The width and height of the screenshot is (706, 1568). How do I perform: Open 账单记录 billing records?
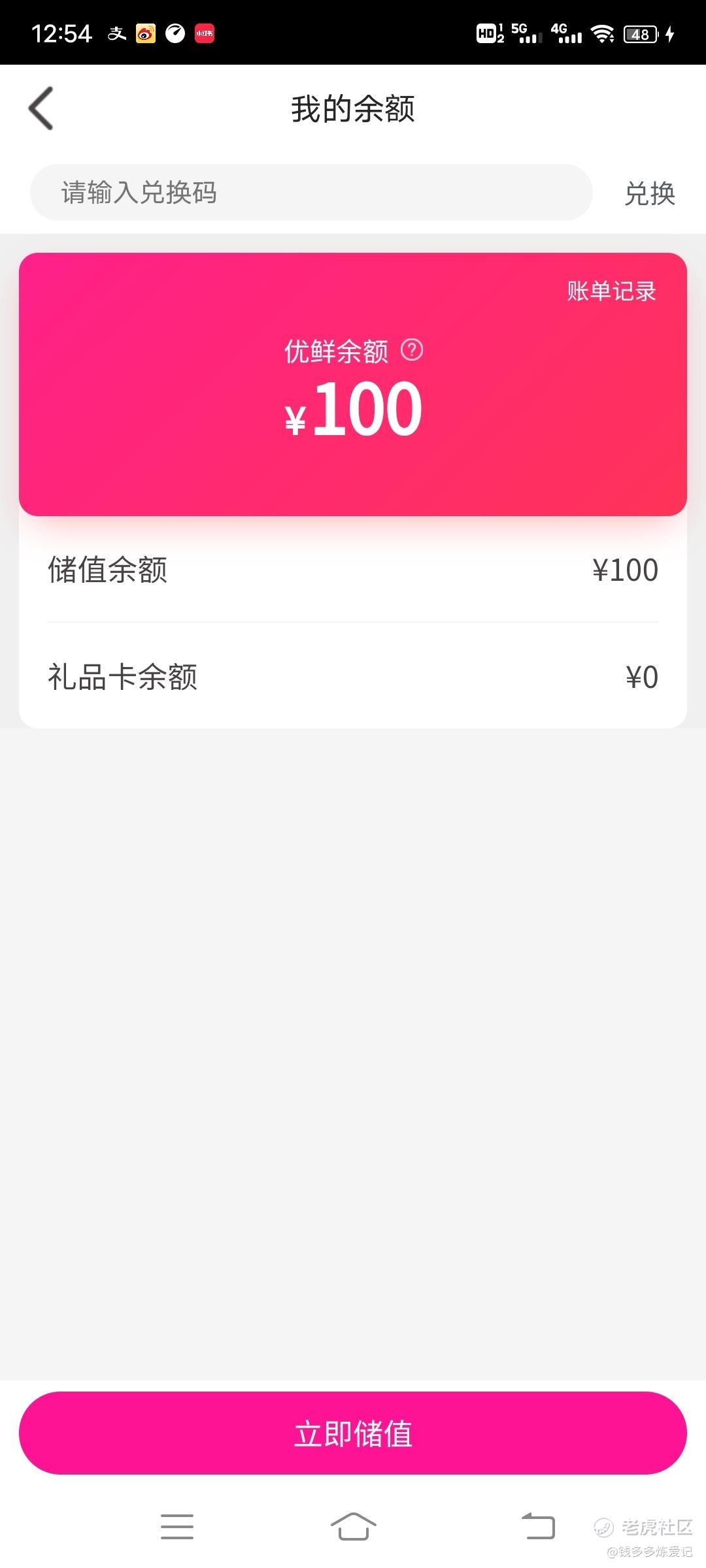tap(611, 291)
